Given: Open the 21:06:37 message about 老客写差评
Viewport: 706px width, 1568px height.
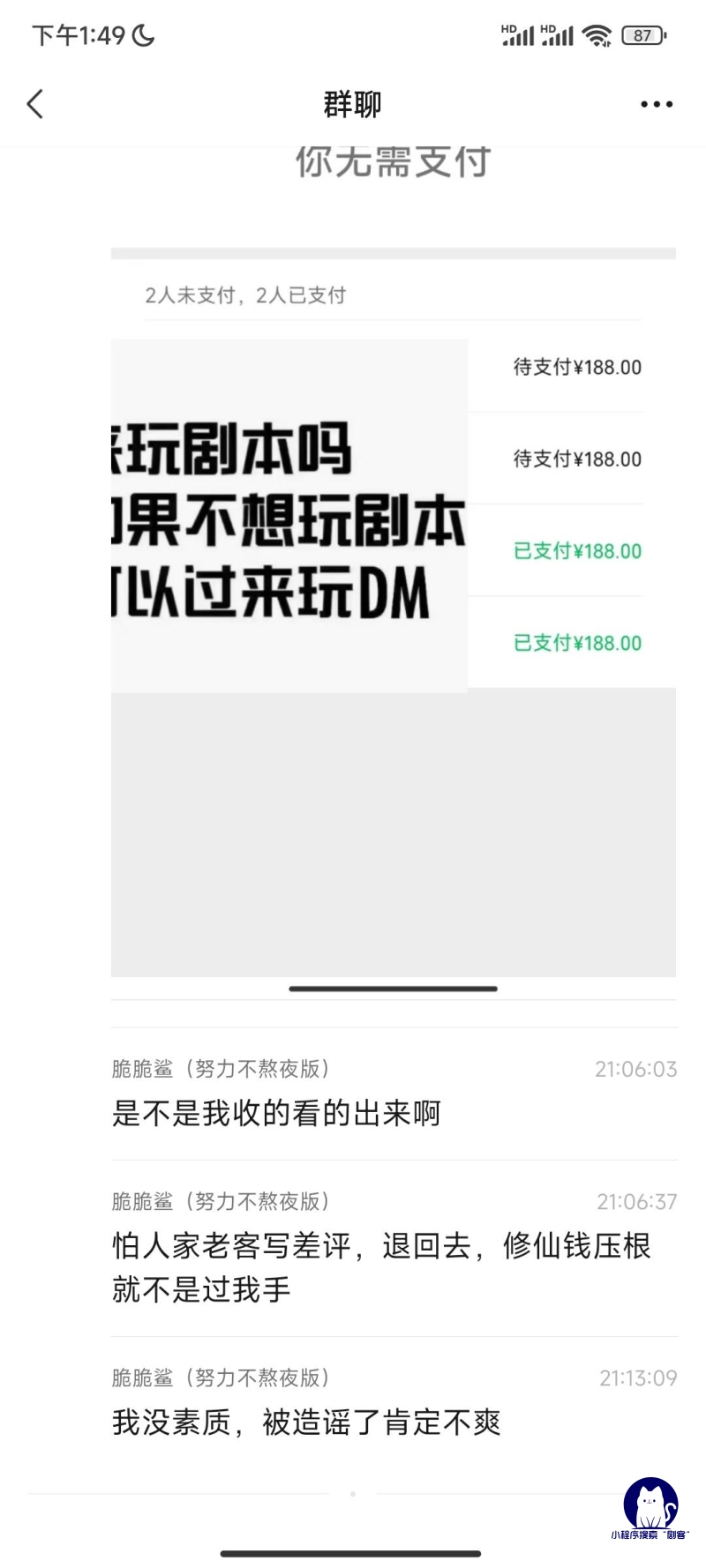Looking at the screenshot, I should tap(394, 1248).
